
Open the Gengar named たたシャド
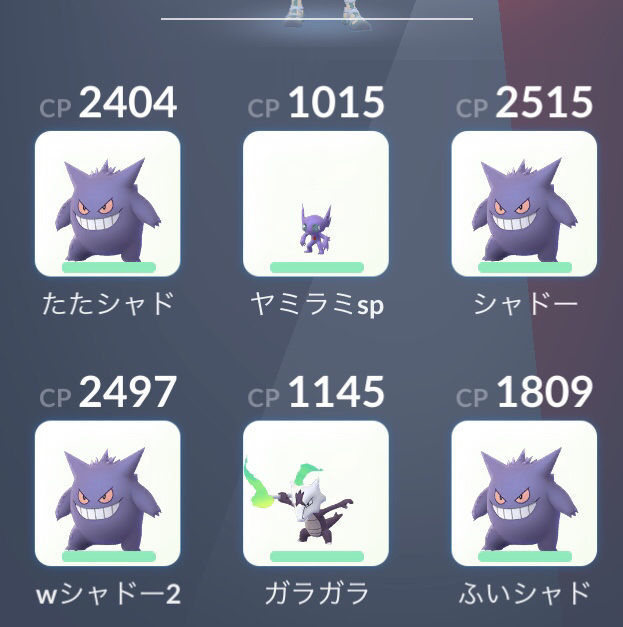107,203
